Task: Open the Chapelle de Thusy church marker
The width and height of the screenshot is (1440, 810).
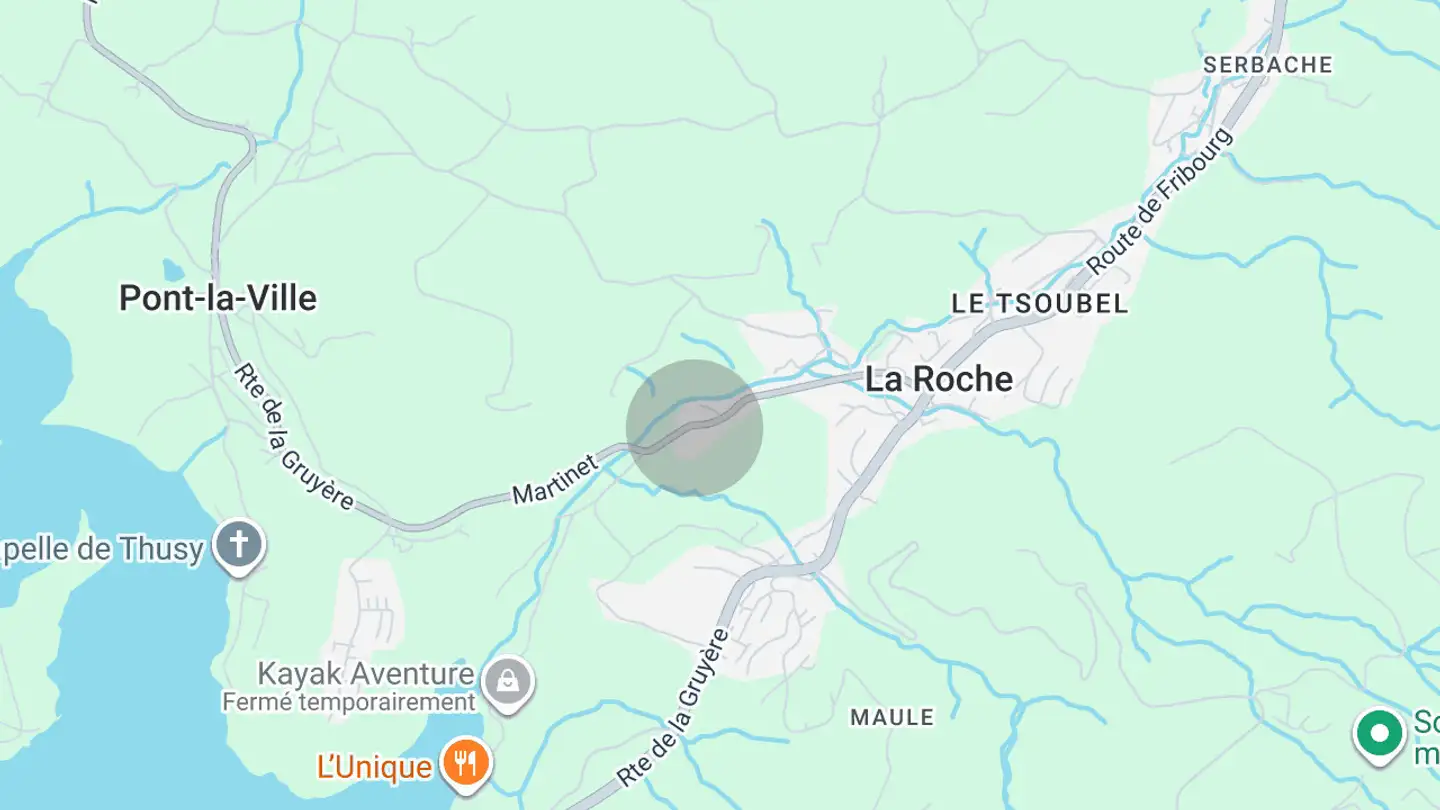Action: pyautogui.click(x=239, y=546)
